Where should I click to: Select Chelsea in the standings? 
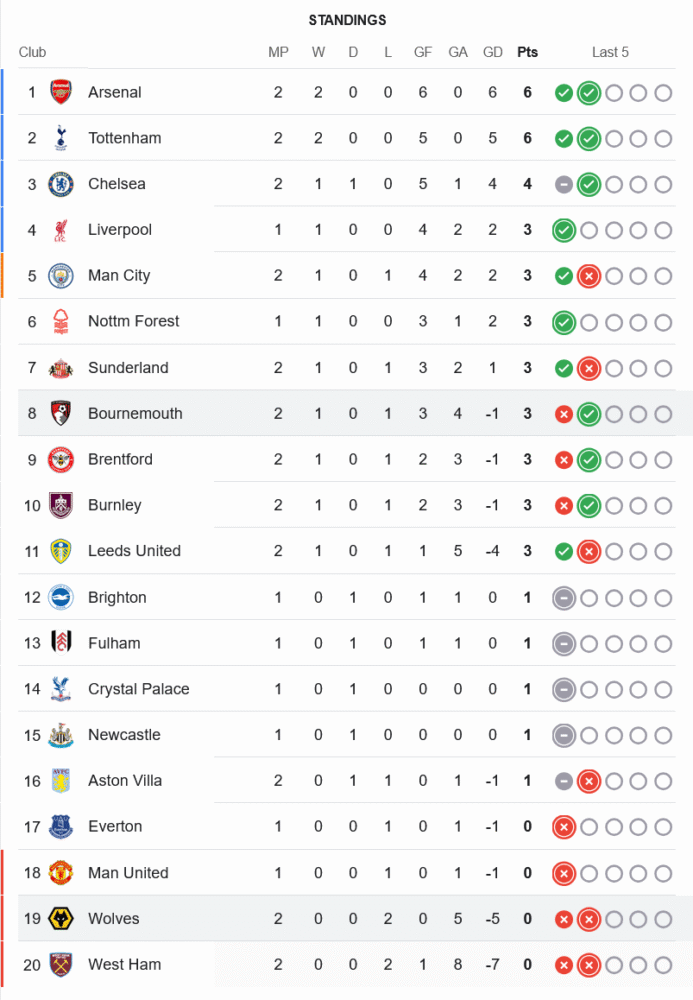coord(116,184)
